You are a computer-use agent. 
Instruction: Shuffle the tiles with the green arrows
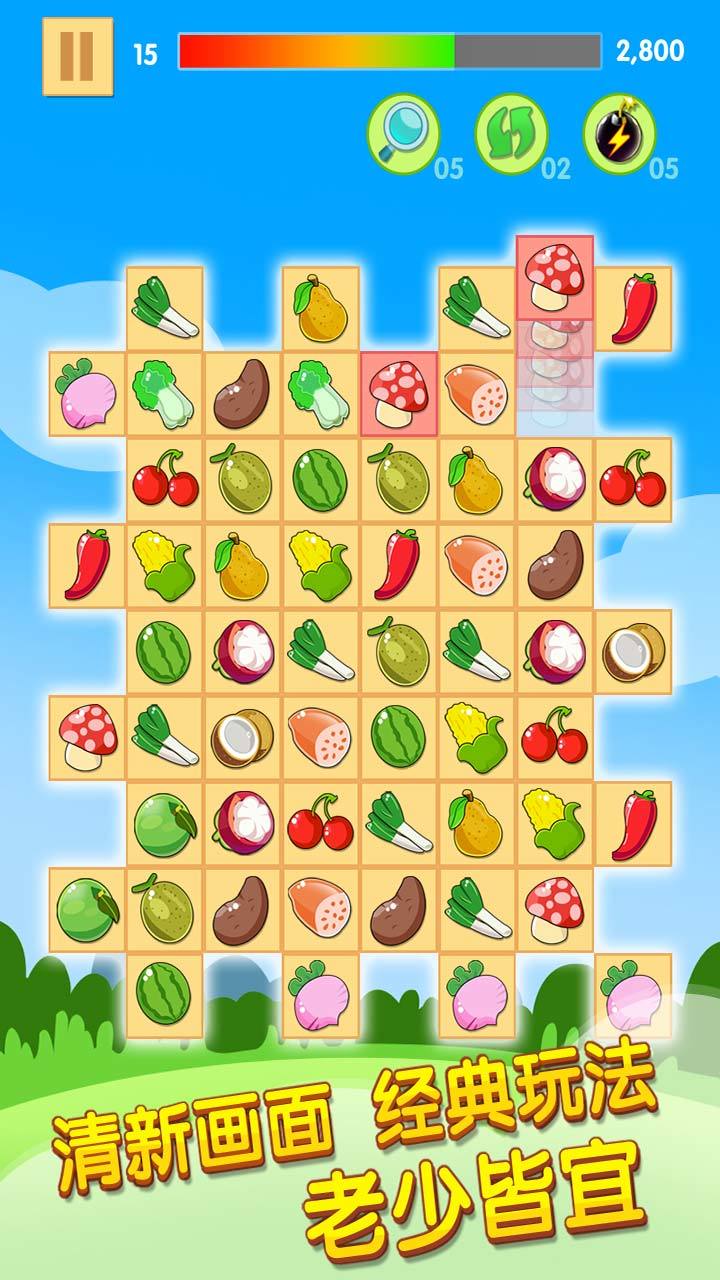coord(511,134)
